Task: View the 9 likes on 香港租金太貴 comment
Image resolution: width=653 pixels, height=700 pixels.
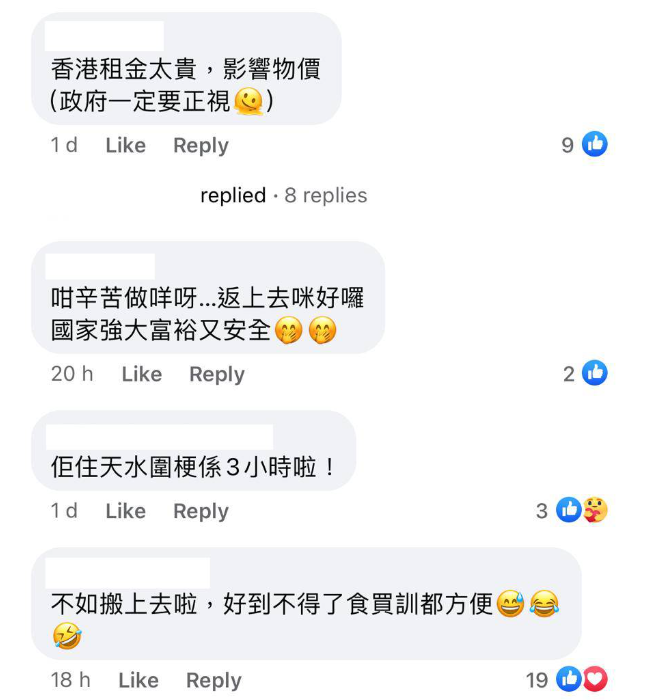Action: pos(584,145)
